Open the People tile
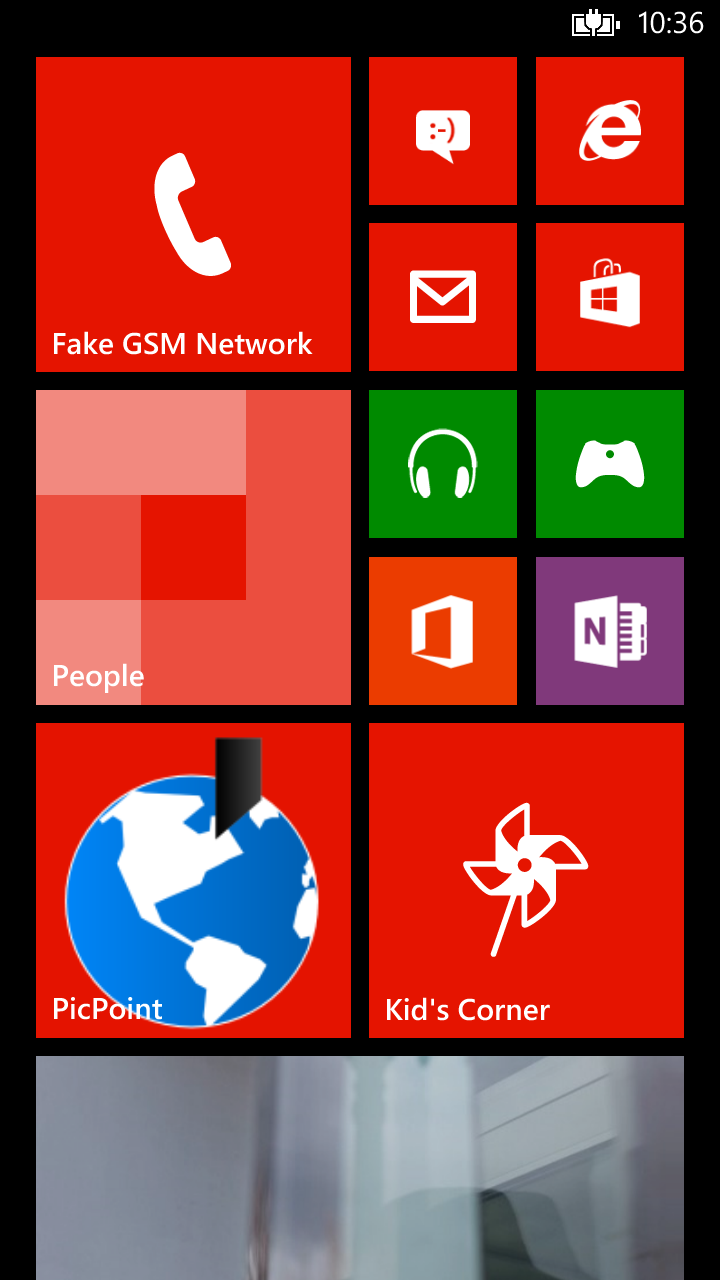 pos(193,547)
